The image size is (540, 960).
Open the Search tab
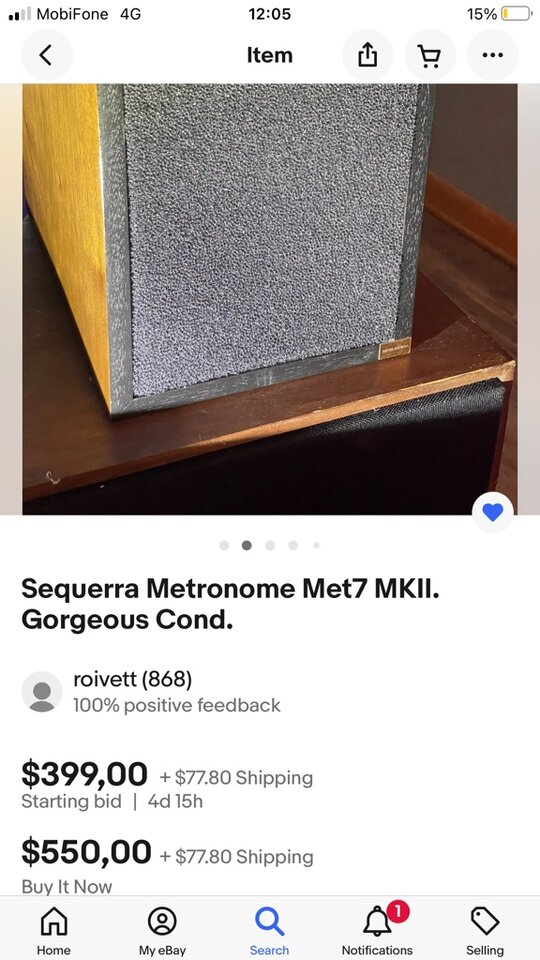pos(269,930)
